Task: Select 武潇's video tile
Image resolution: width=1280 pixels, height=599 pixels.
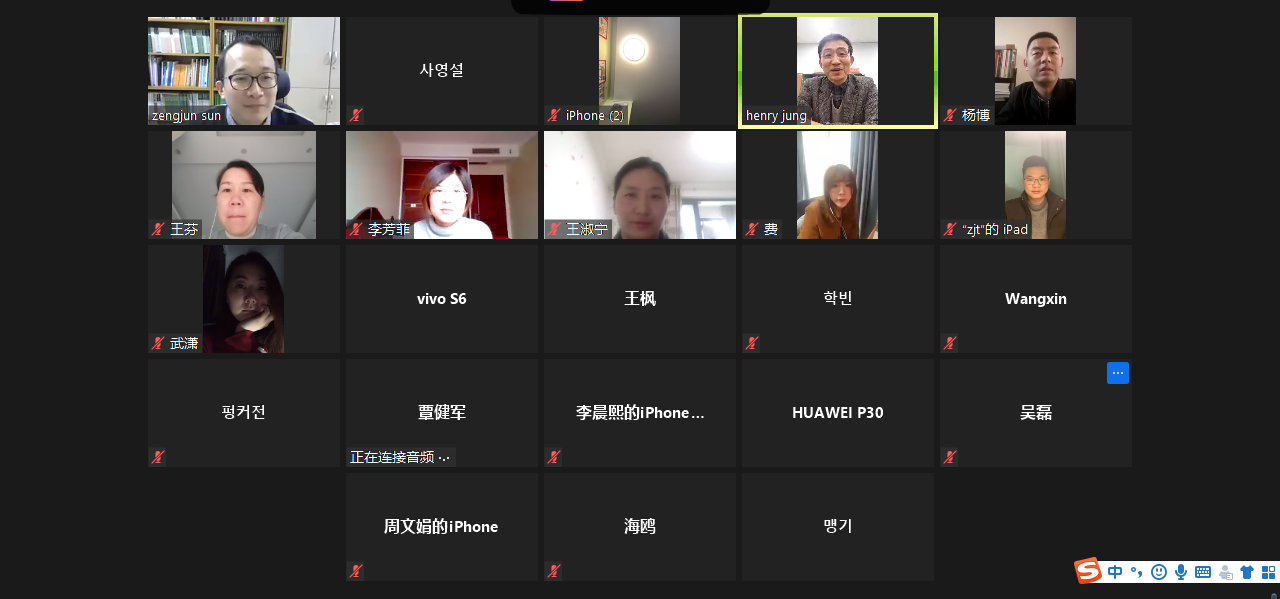Action: pos(244,299)
